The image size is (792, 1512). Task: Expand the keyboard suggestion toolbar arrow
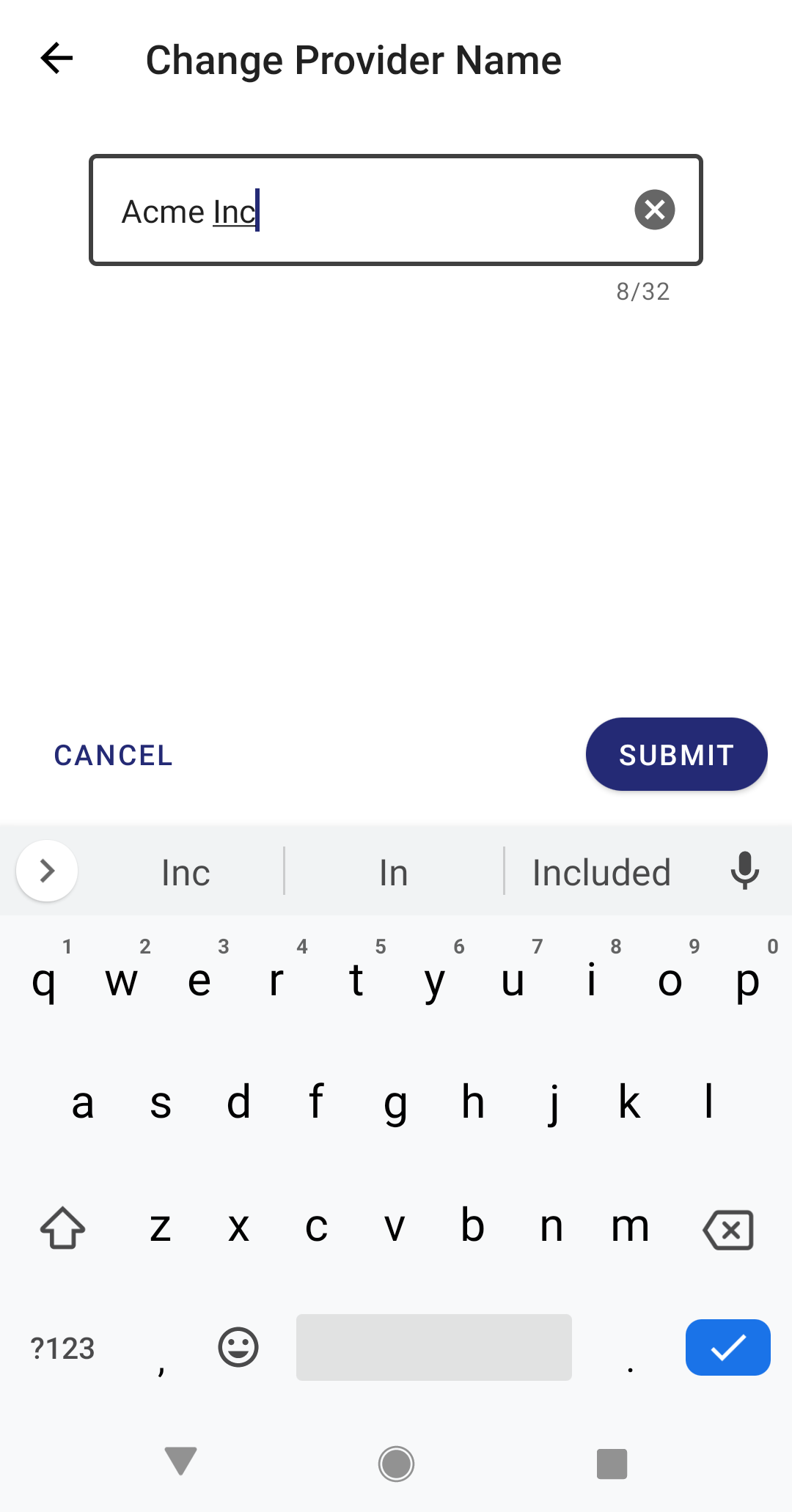point(47,871)
